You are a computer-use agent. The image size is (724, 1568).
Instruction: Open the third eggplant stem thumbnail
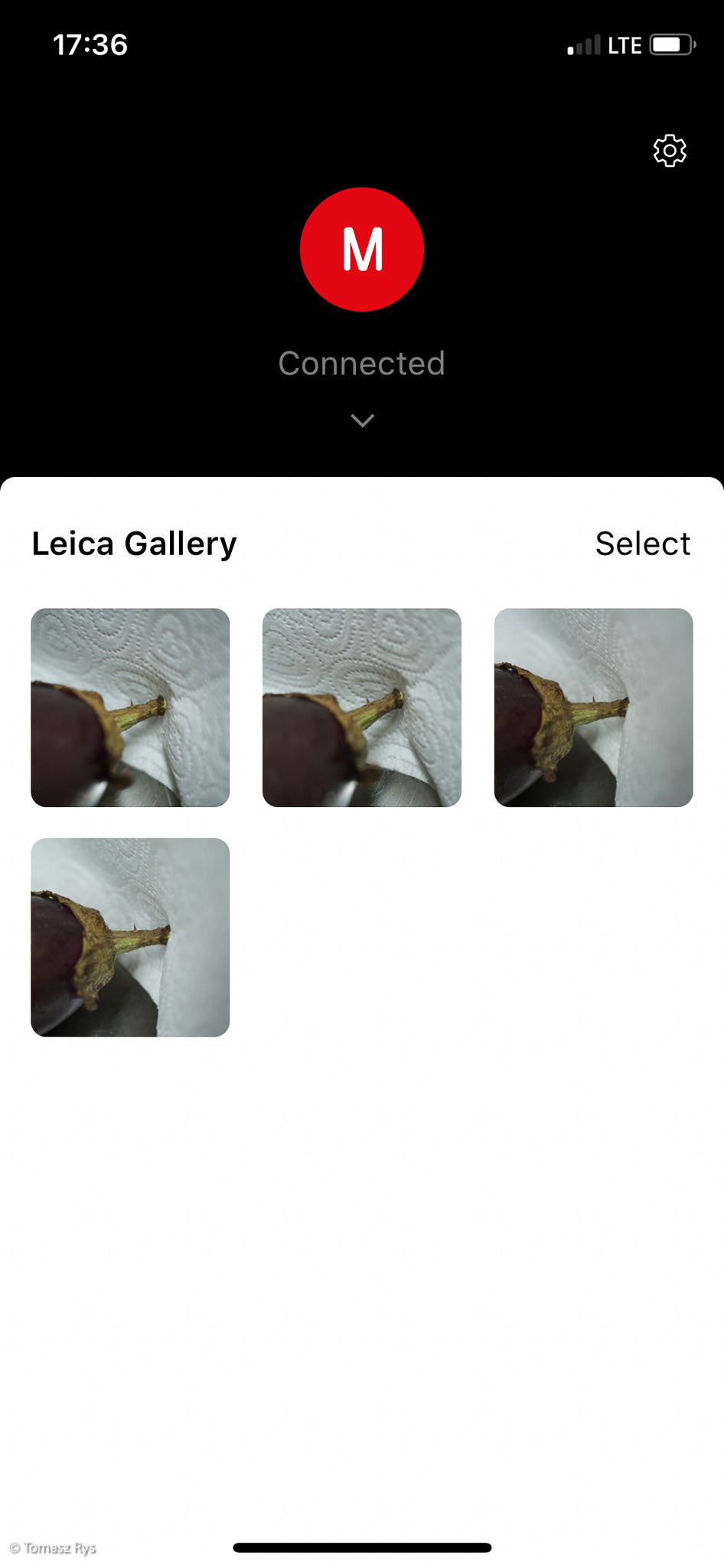pos(594,706)
